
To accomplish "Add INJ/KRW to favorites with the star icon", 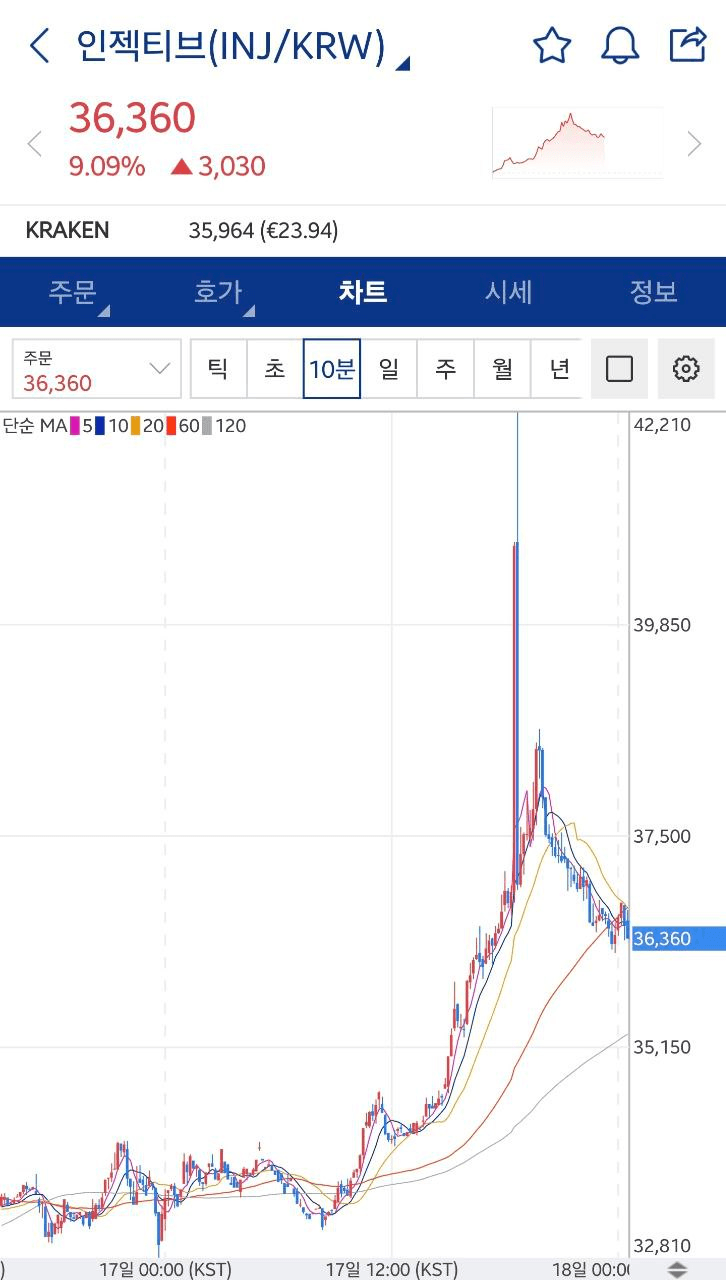I will pyautogui.click(x=551, y=46).
